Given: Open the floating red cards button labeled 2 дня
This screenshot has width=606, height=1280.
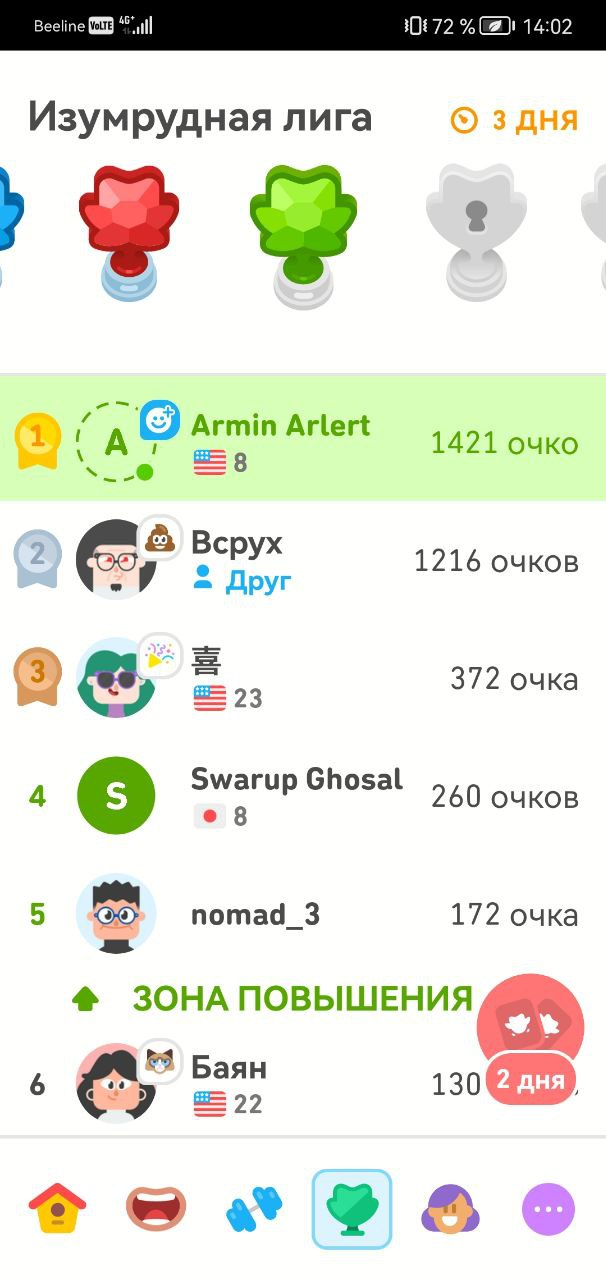Looking at the screenshot, I should pos(531,1038).
